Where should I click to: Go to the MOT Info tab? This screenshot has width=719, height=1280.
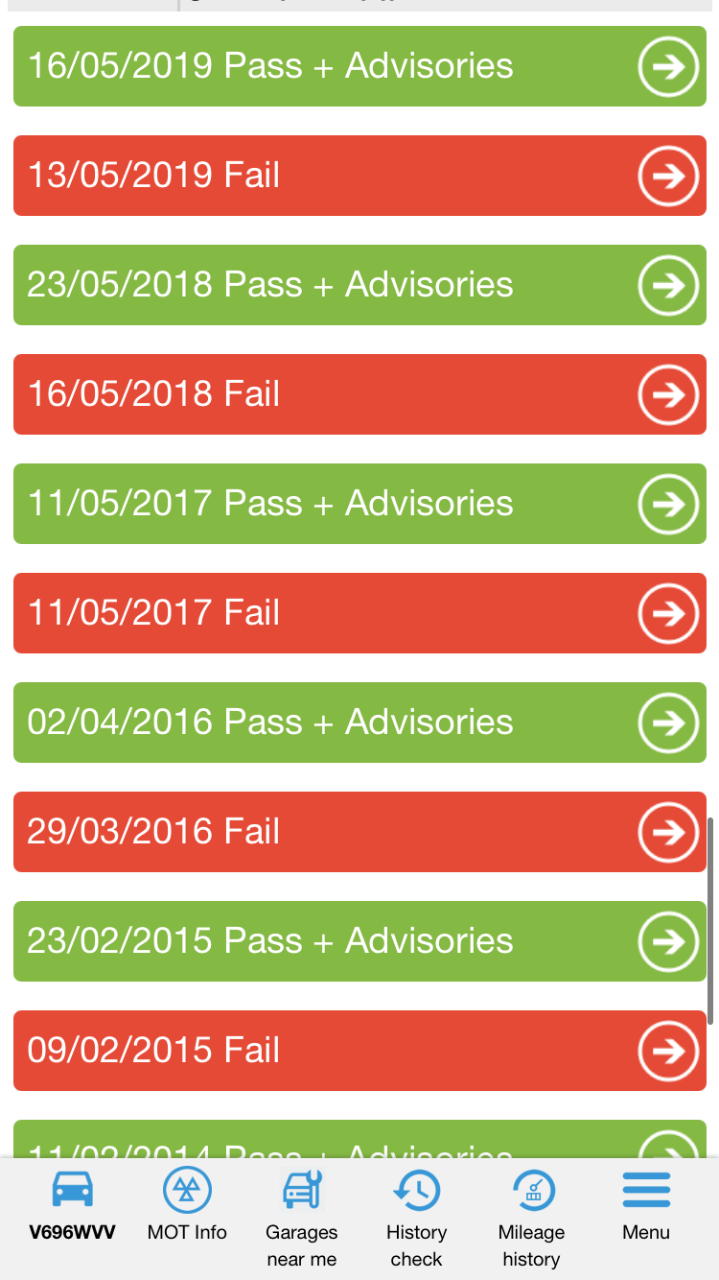point(187,1206)
